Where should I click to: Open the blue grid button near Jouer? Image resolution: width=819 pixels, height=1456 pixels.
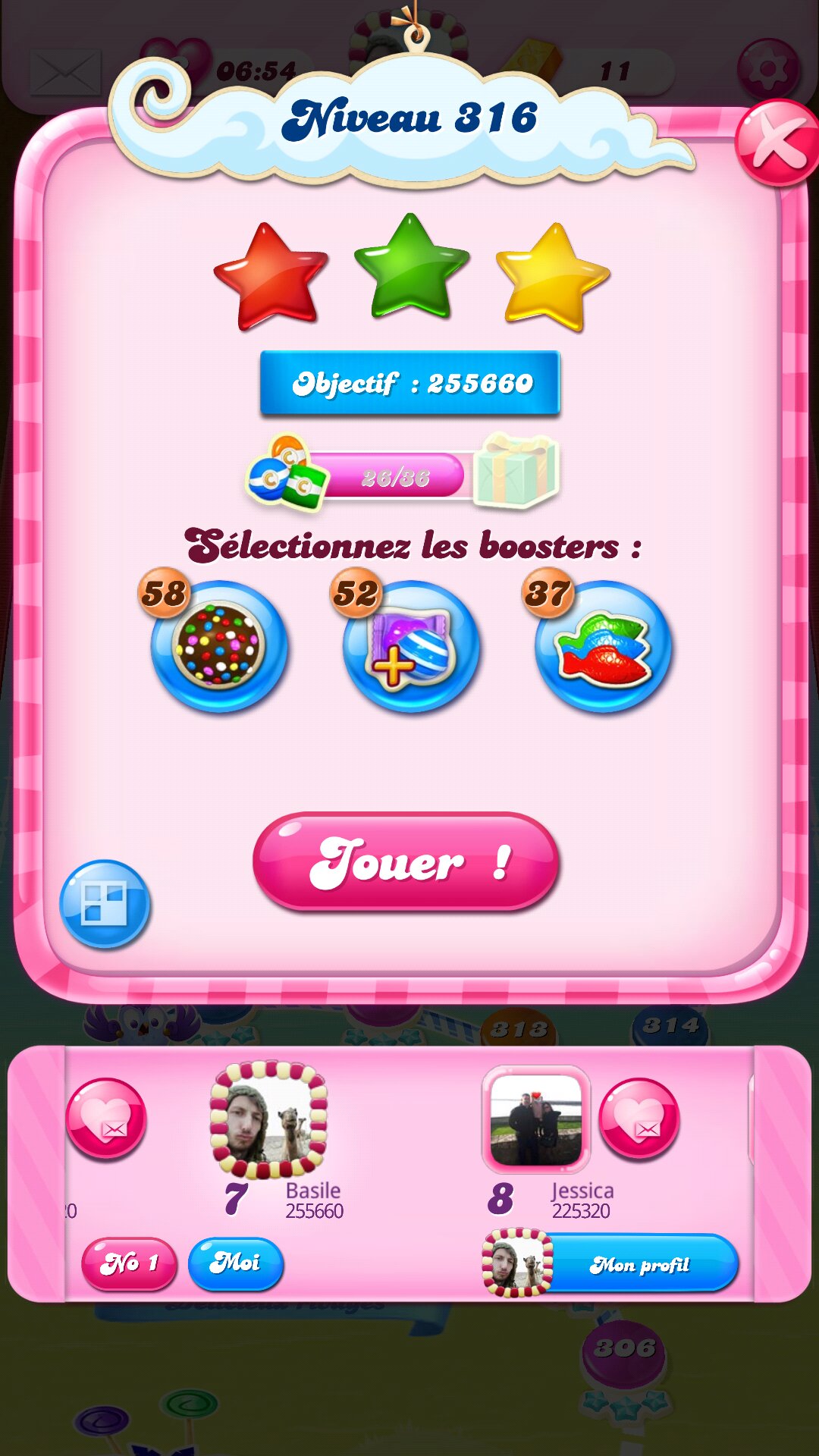coord(105,904)
